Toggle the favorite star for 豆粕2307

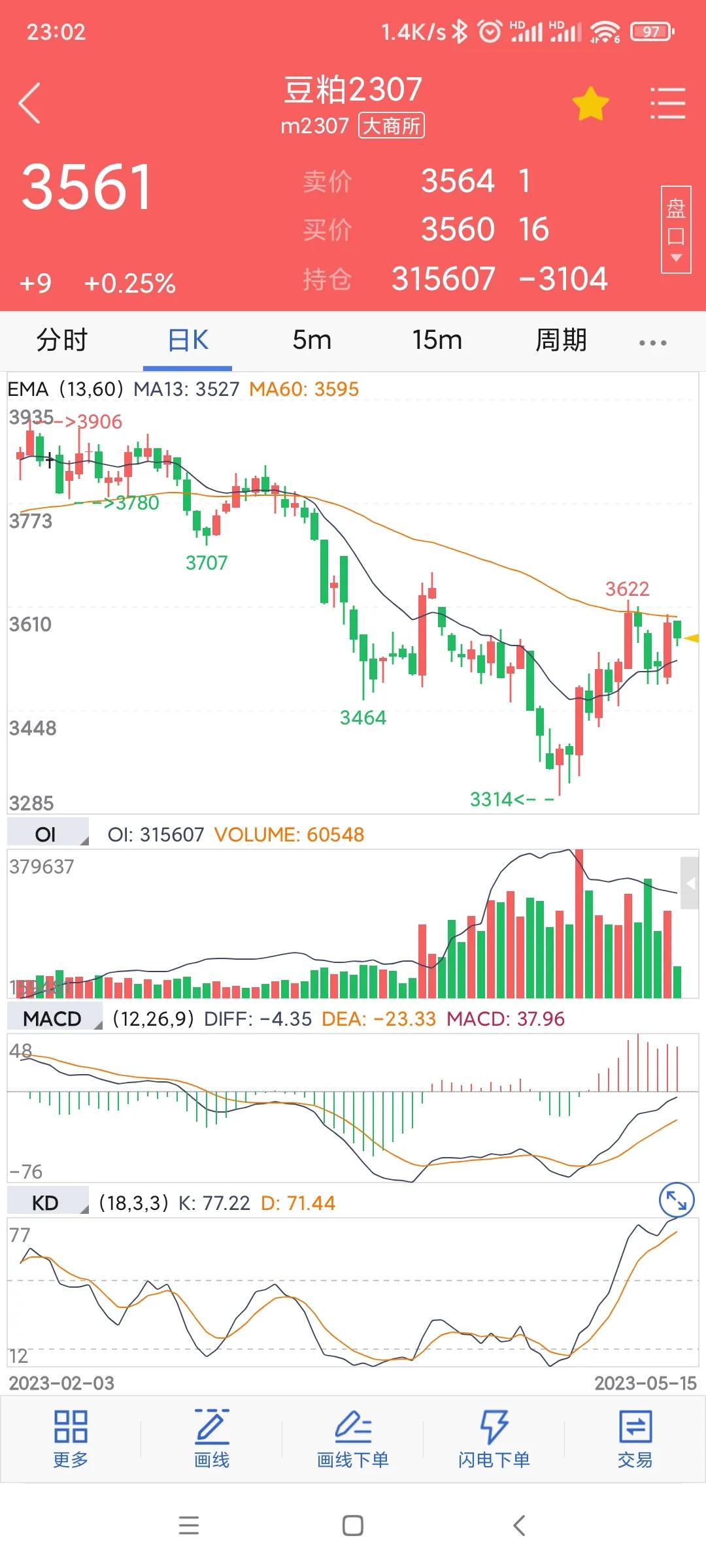589,103
